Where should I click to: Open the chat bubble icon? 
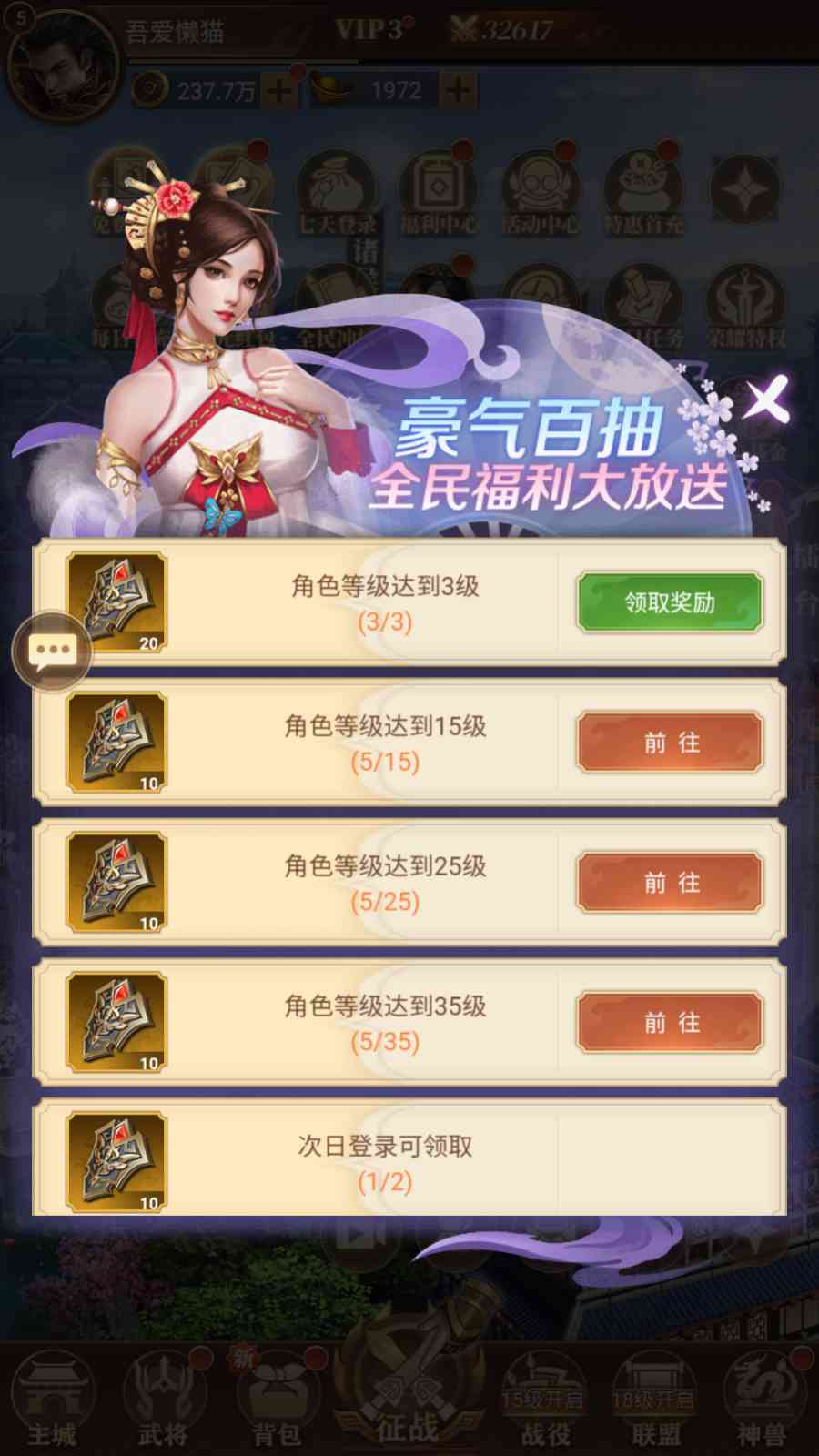52,651
